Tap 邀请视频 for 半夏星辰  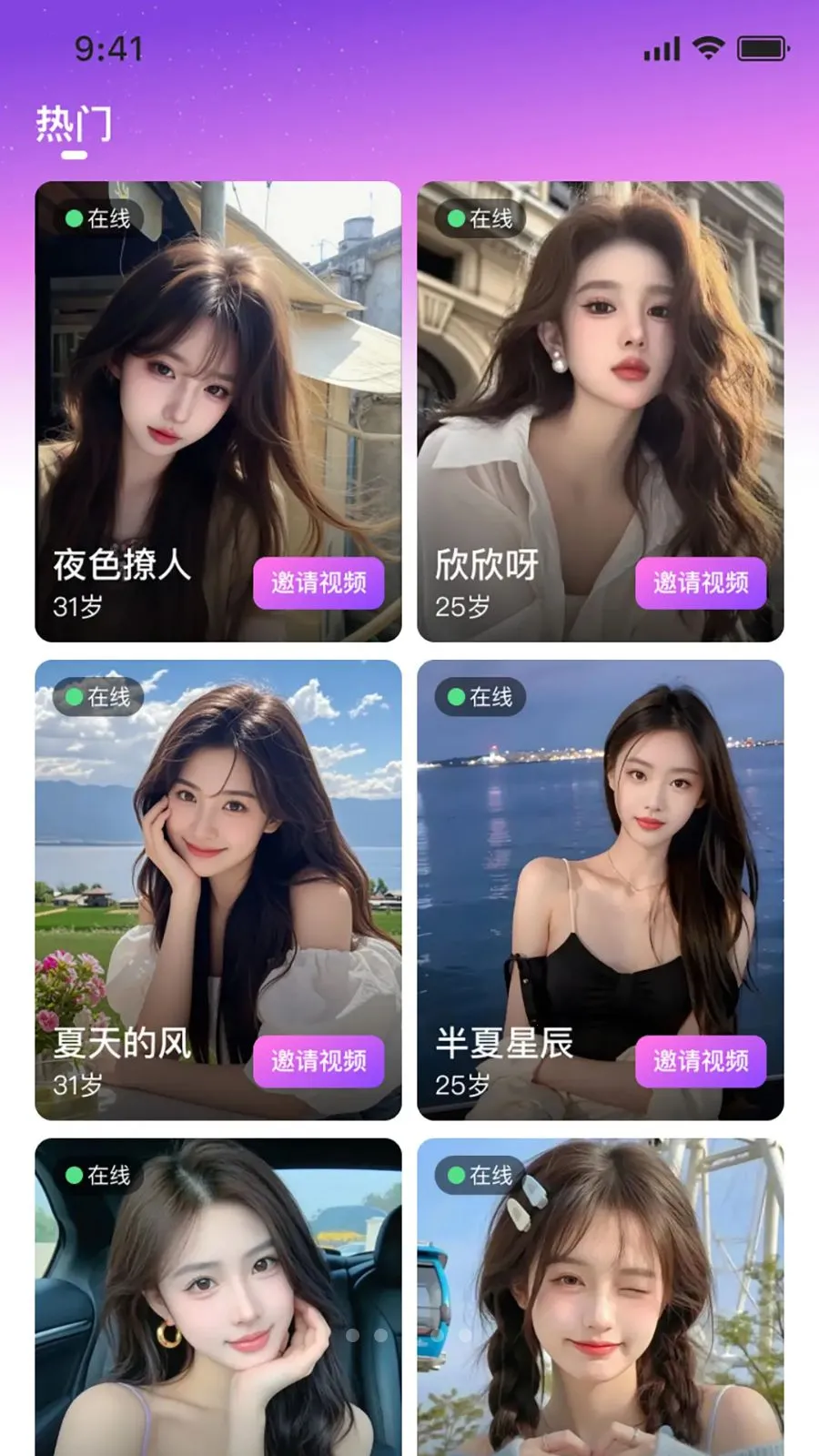click(x=701, y=1061)
